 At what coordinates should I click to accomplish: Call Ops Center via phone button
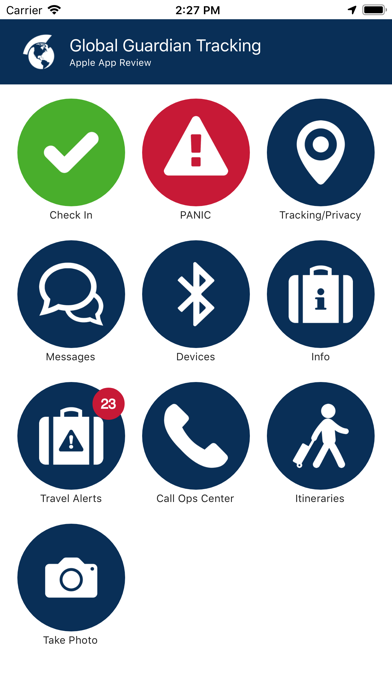point(196,436)
